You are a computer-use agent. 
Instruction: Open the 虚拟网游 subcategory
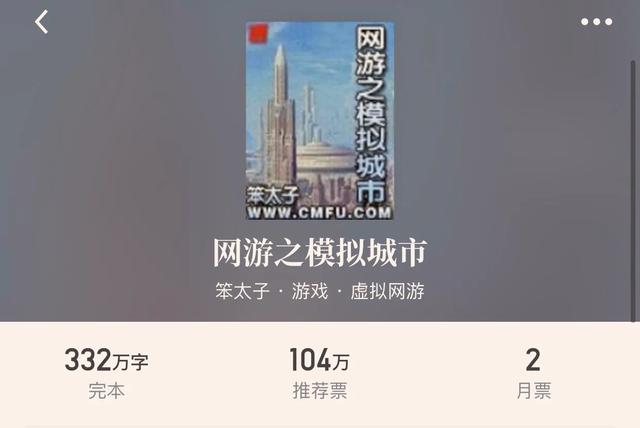tap(388, 292)
